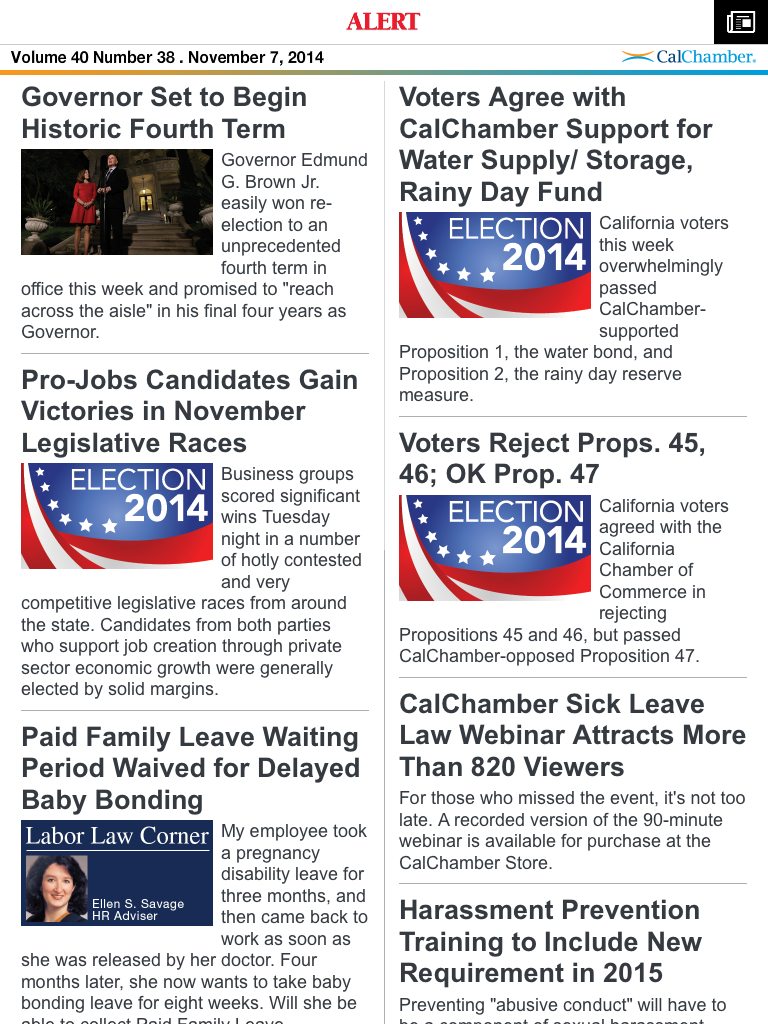
Task: Open Paid Family Leave Waiting Period article
Action: tap(191, 768)
